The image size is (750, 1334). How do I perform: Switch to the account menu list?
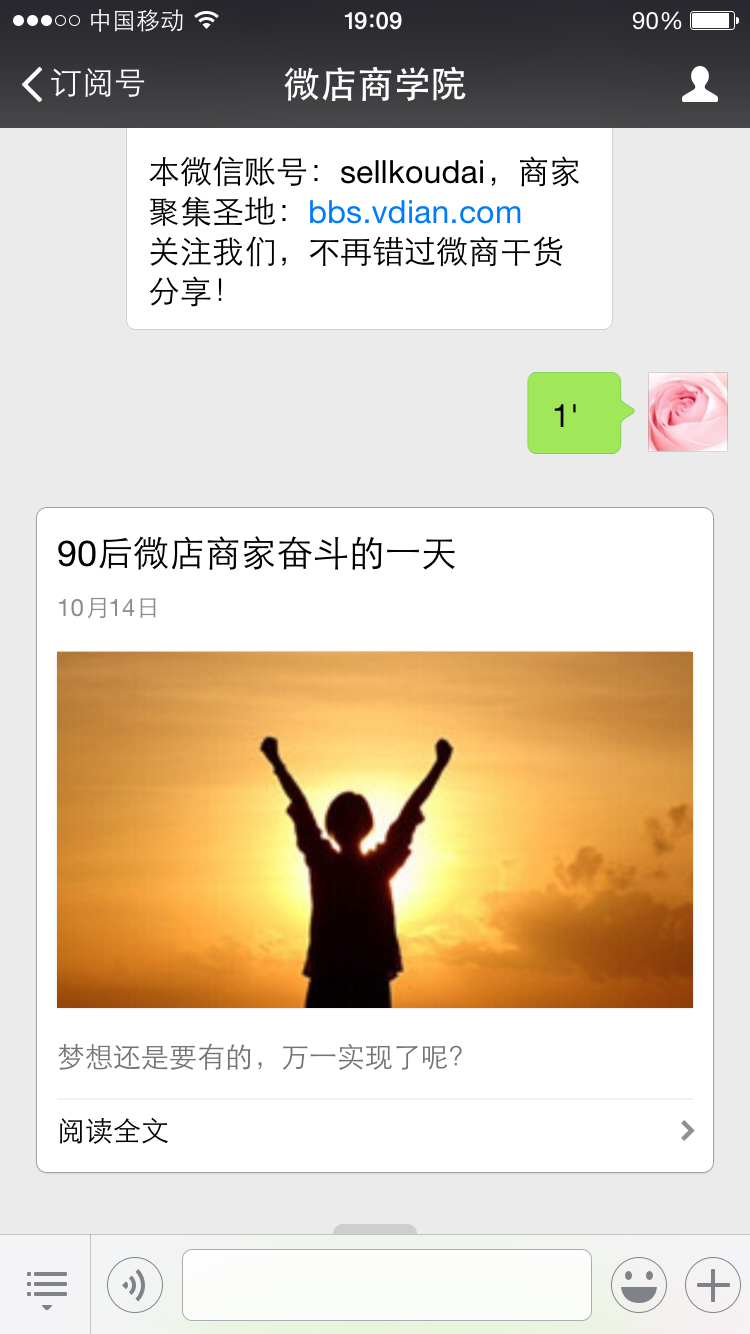click(x=46, y=1284)
